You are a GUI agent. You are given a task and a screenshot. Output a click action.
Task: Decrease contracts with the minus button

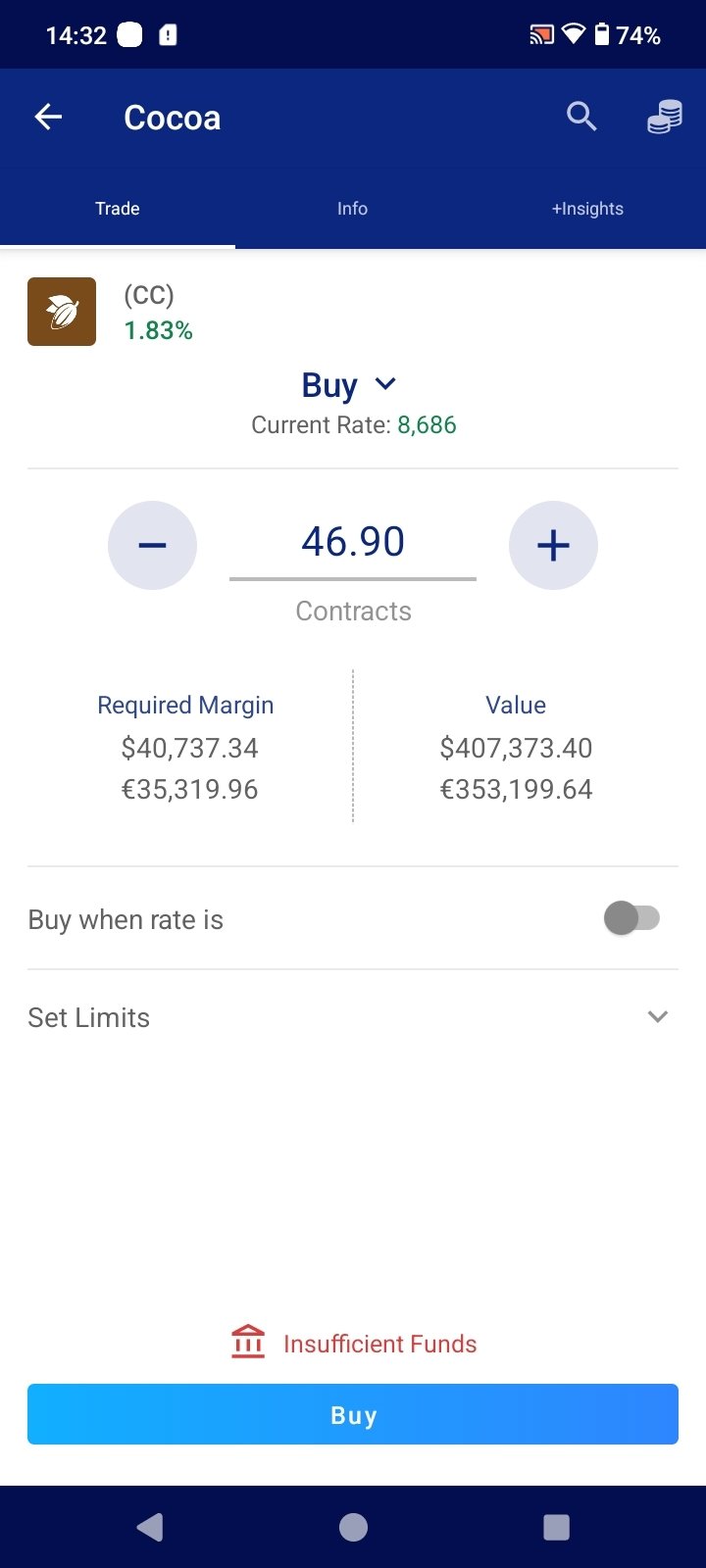click(152, 545)
